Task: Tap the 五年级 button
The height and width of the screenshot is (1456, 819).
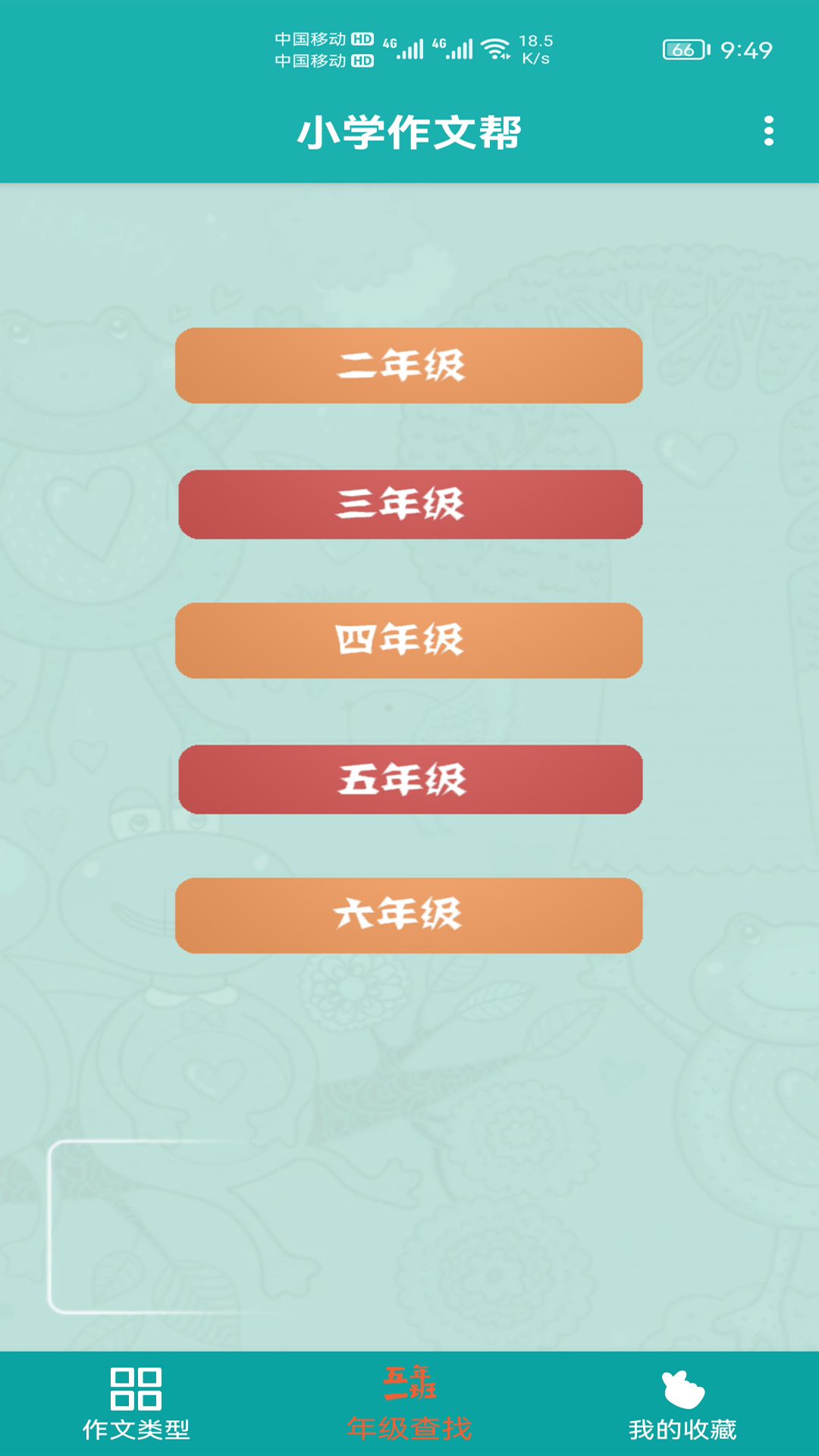Action: [x=409, y=780]
